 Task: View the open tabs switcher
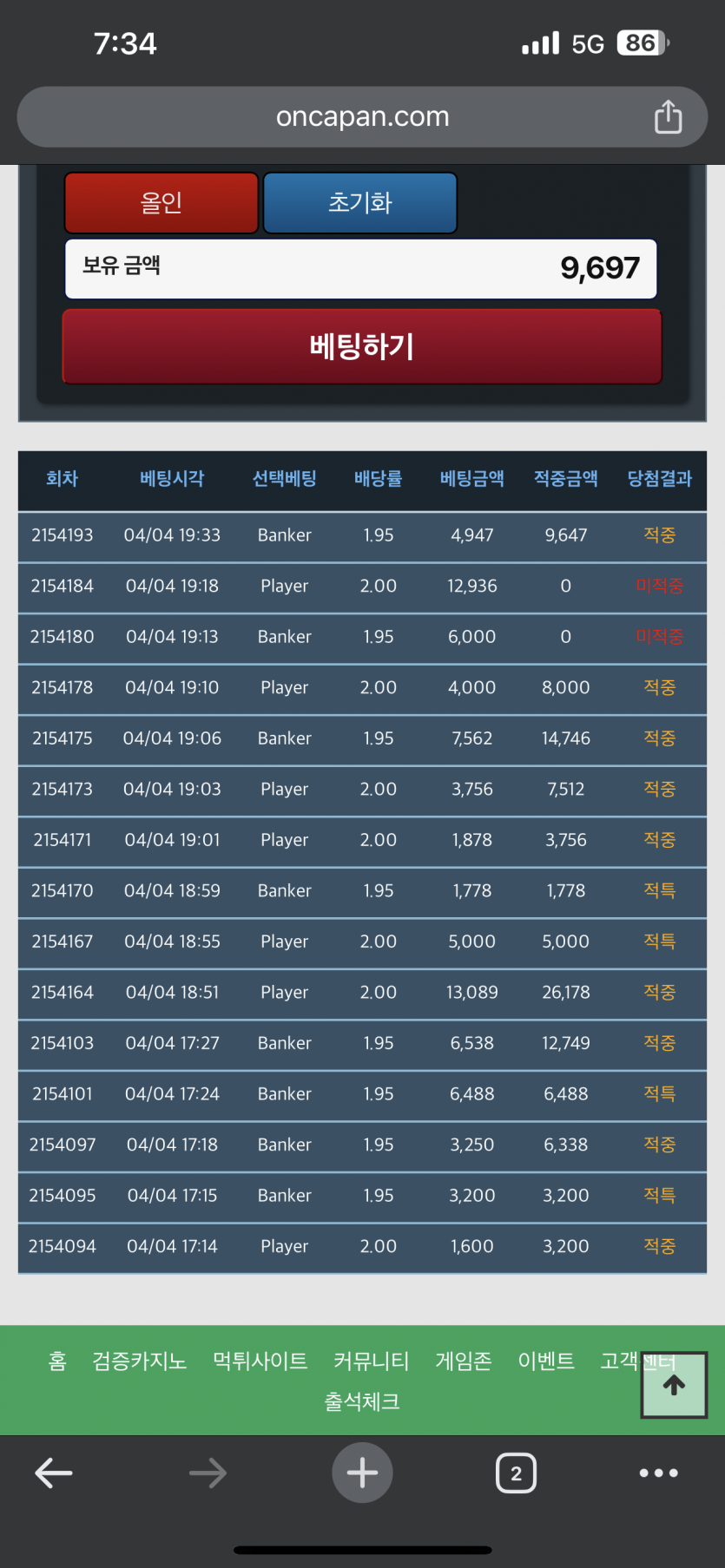coord(516,1473)
